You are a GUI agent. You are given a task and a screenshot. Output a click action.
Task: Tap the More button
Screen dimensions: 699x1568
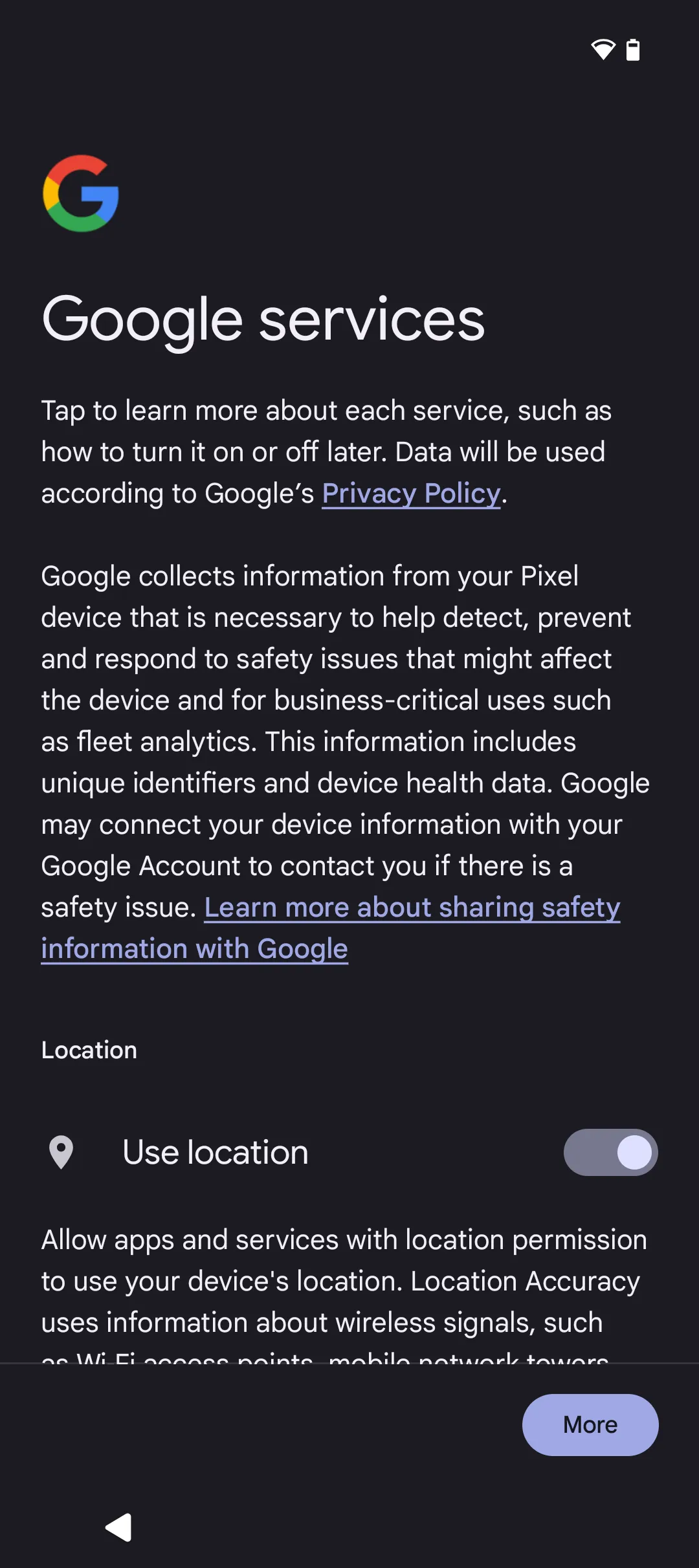590,1424
